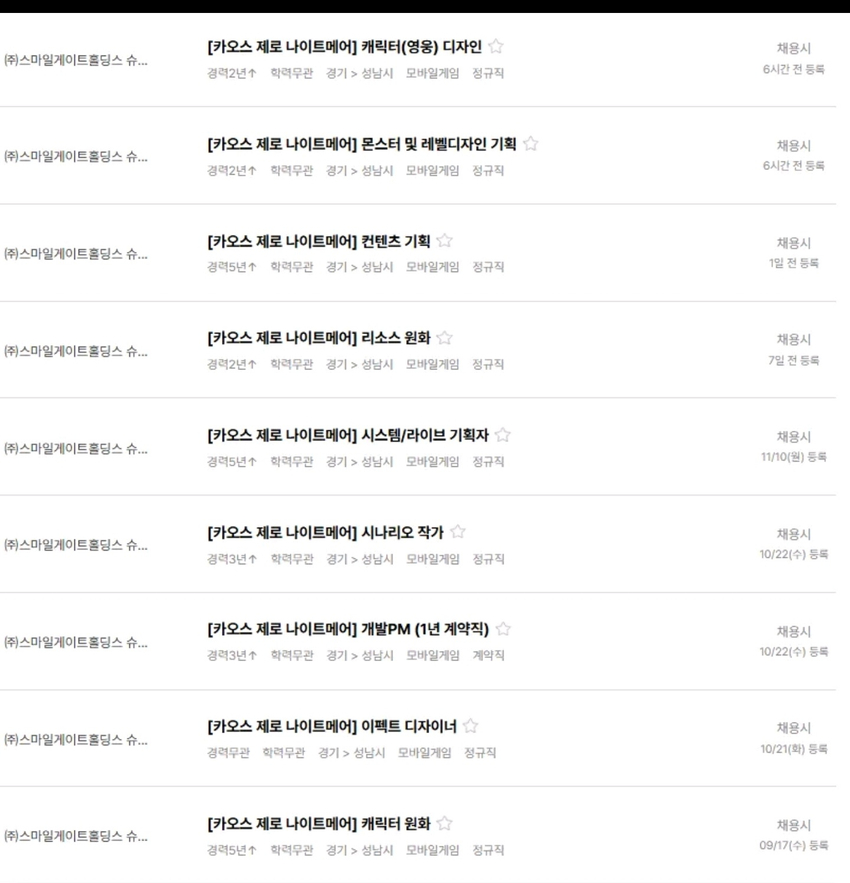Open the 개발PM (1년 계약직) job posting

point(347,629)
